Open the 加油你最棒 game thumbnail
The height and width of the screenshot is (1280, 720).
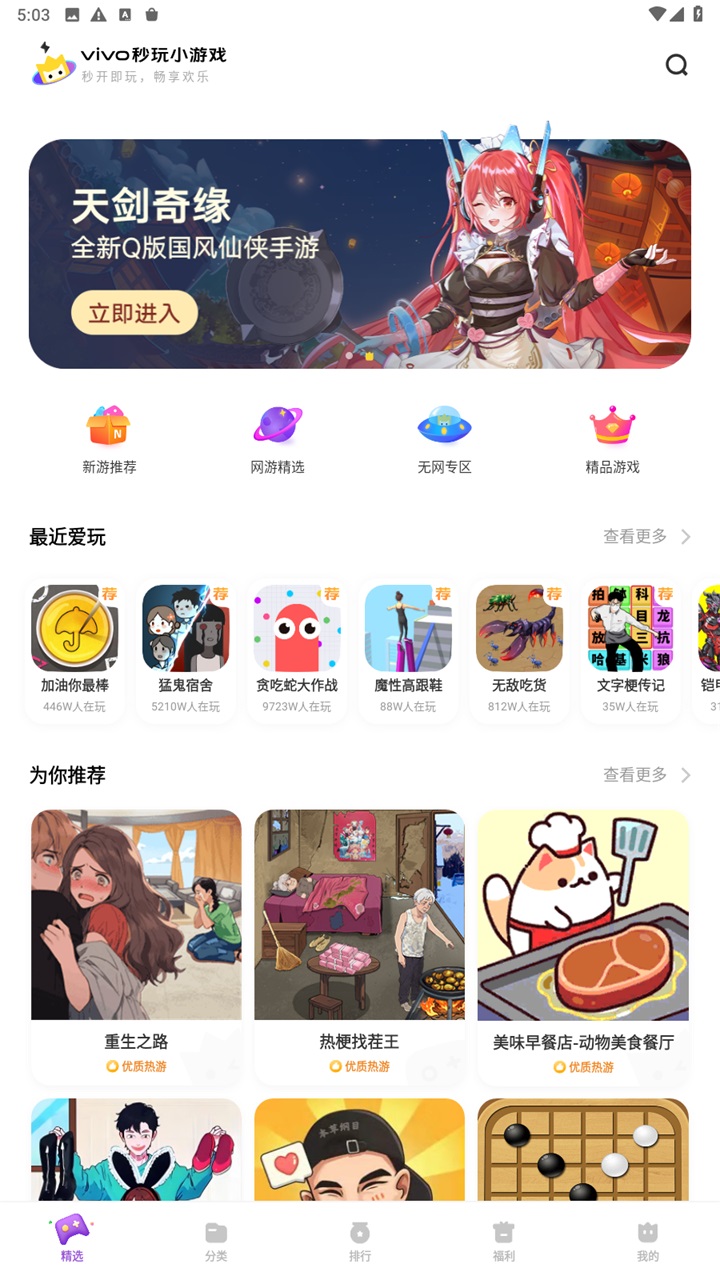pyautogui.click(x=75, y=627)
